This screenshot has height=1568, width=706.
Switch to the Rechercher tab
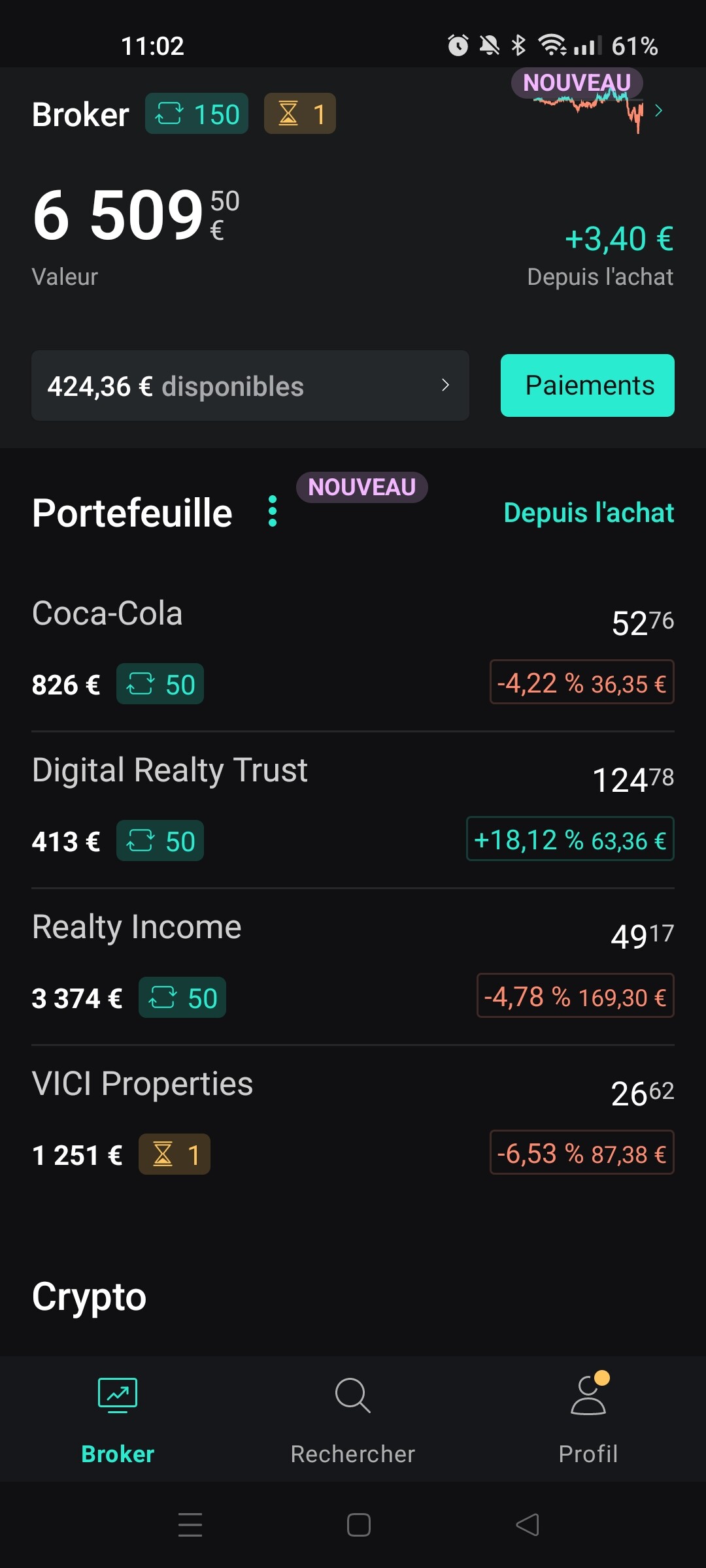353,1419
